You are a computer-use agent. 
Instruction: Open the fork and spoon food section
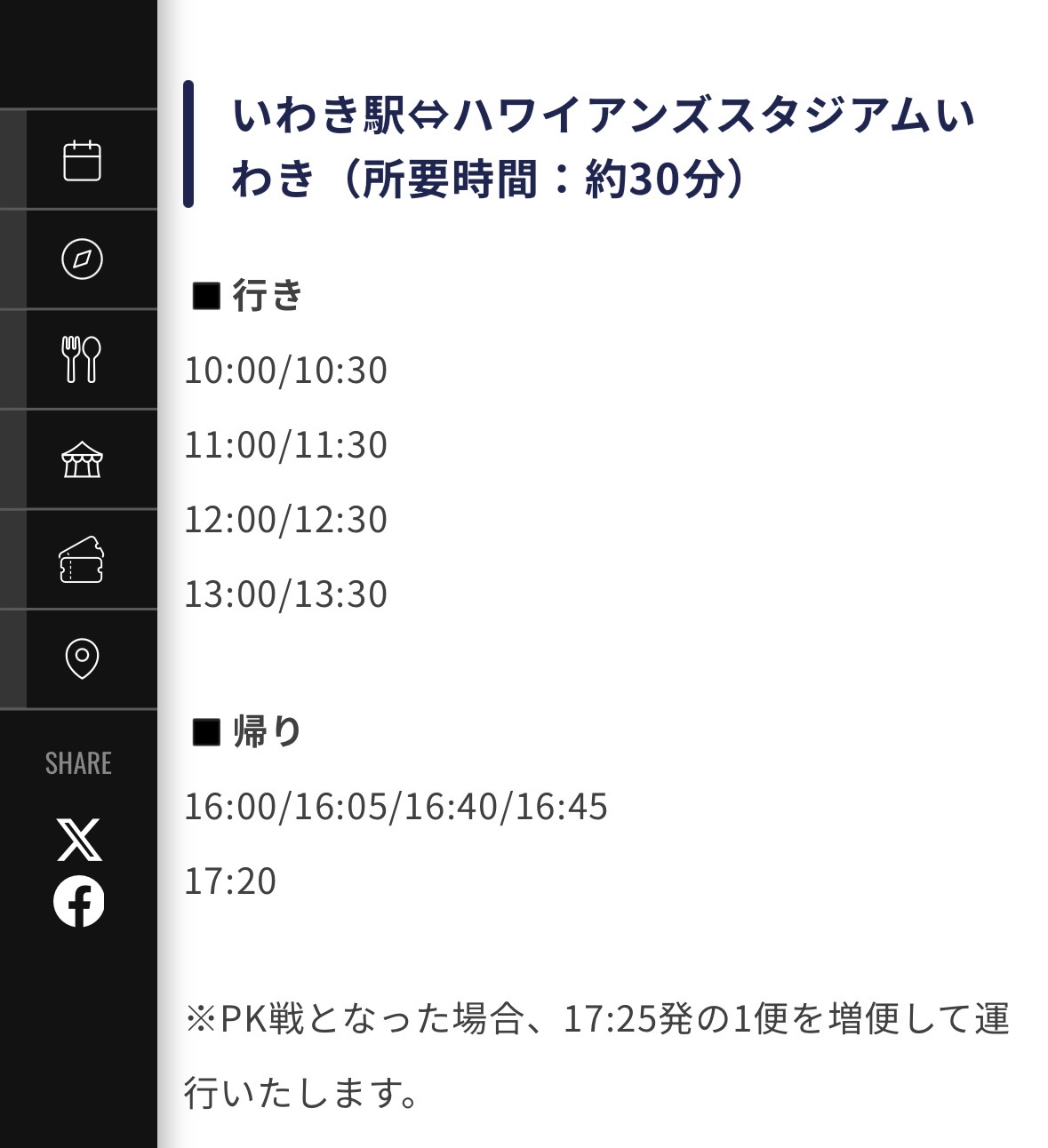pos(82,360)
